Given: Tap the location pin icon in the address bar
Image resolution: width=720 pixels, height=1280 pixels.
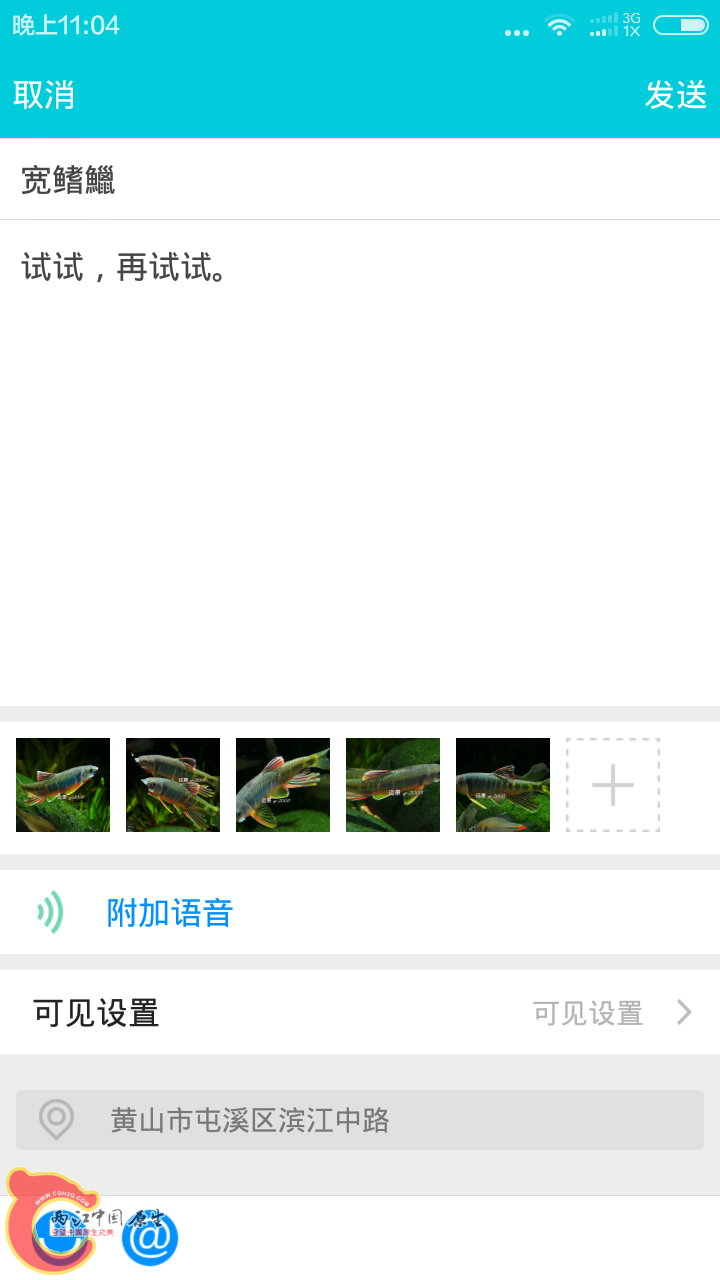Looking at the screenshot, I should coord(55,1120).
